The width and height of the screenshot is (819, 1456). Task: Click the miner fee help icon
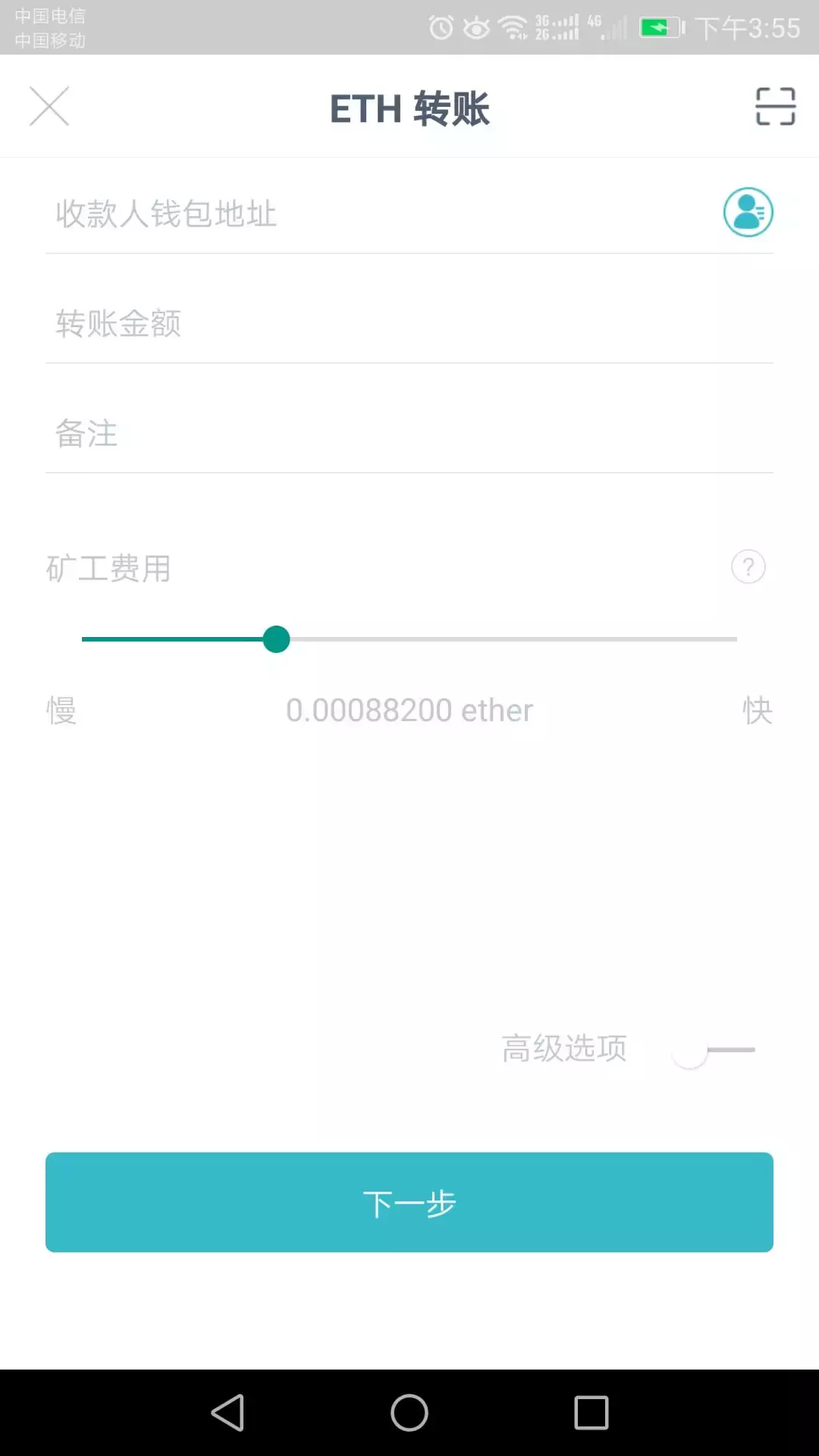coord(748,566)
